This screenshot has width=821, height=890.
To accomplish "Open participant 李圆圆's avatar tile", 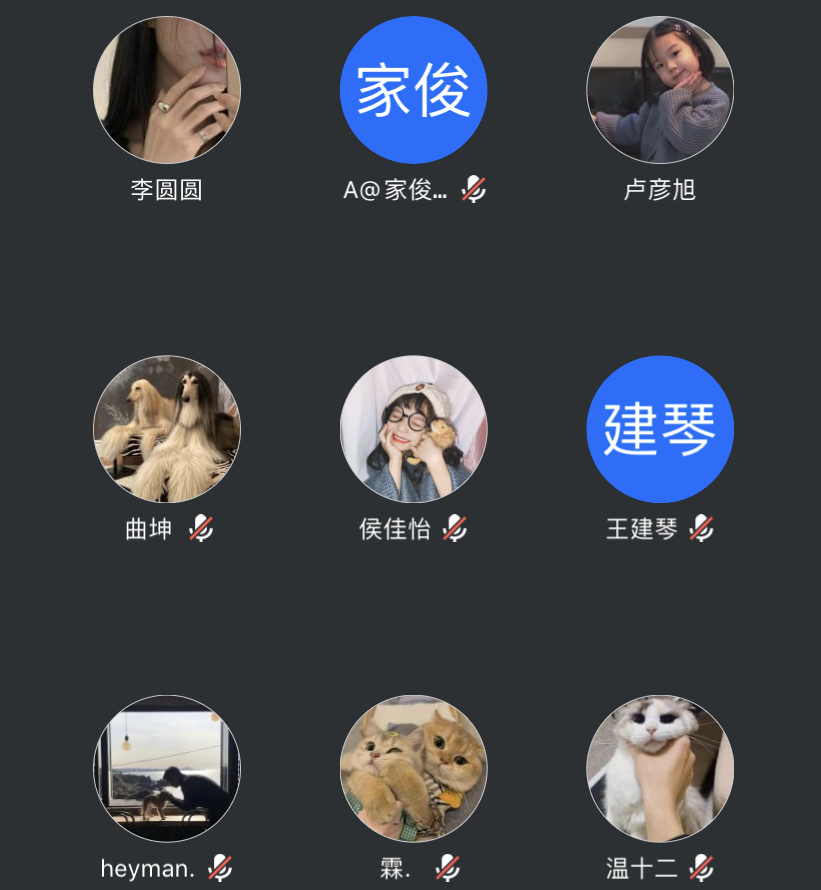I will click(167, 90).
